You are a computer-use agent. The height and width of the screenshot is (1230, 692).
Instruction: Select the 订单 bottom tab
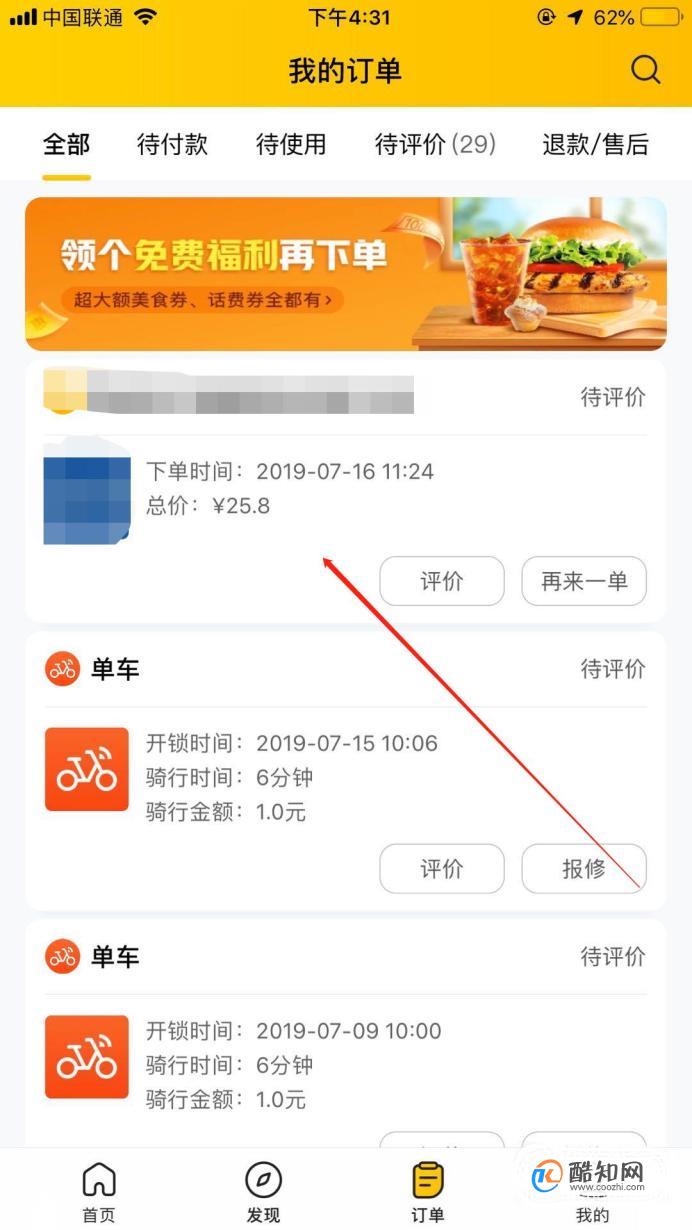(x=428, y=1192)
